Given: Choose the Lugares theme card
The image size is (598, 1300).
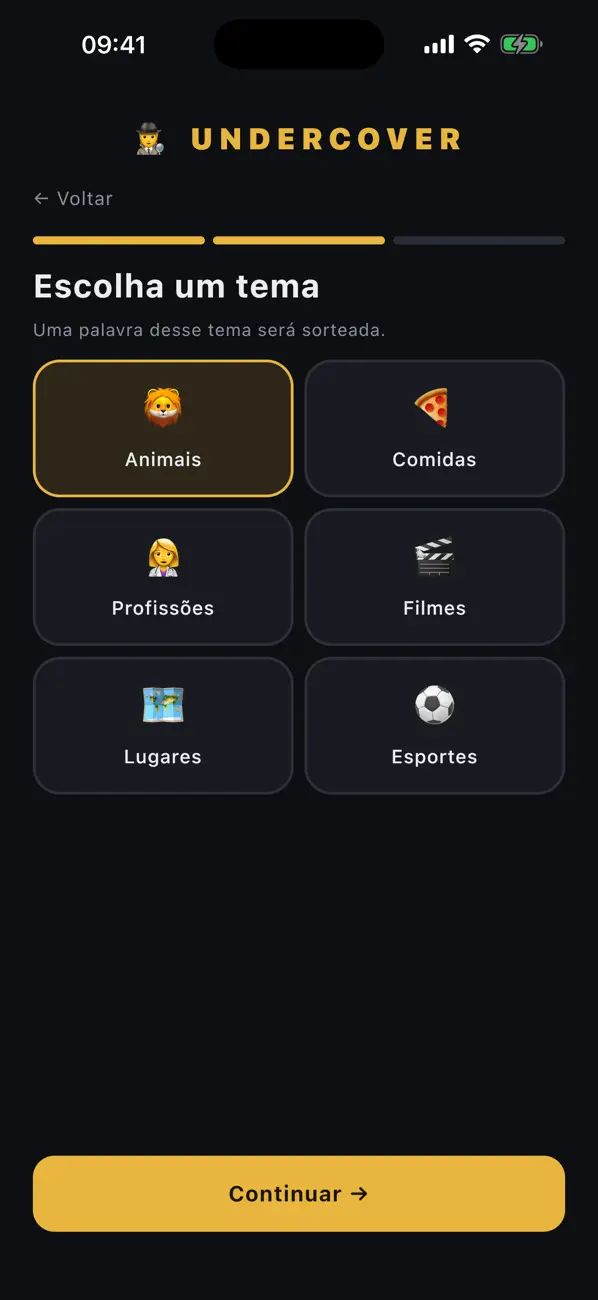Looking at the screenshot, I should pos(163,725).
